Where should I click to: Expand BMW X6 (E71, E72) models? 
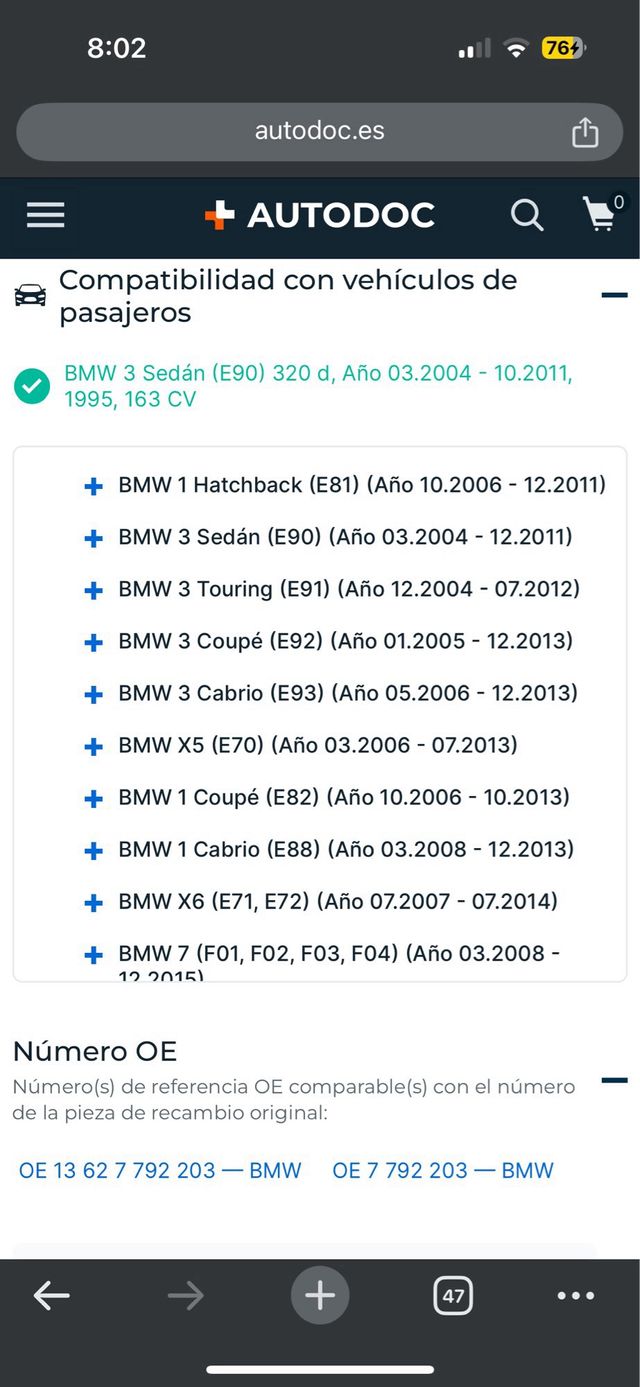pyautogui.click(x=94, y=902)
